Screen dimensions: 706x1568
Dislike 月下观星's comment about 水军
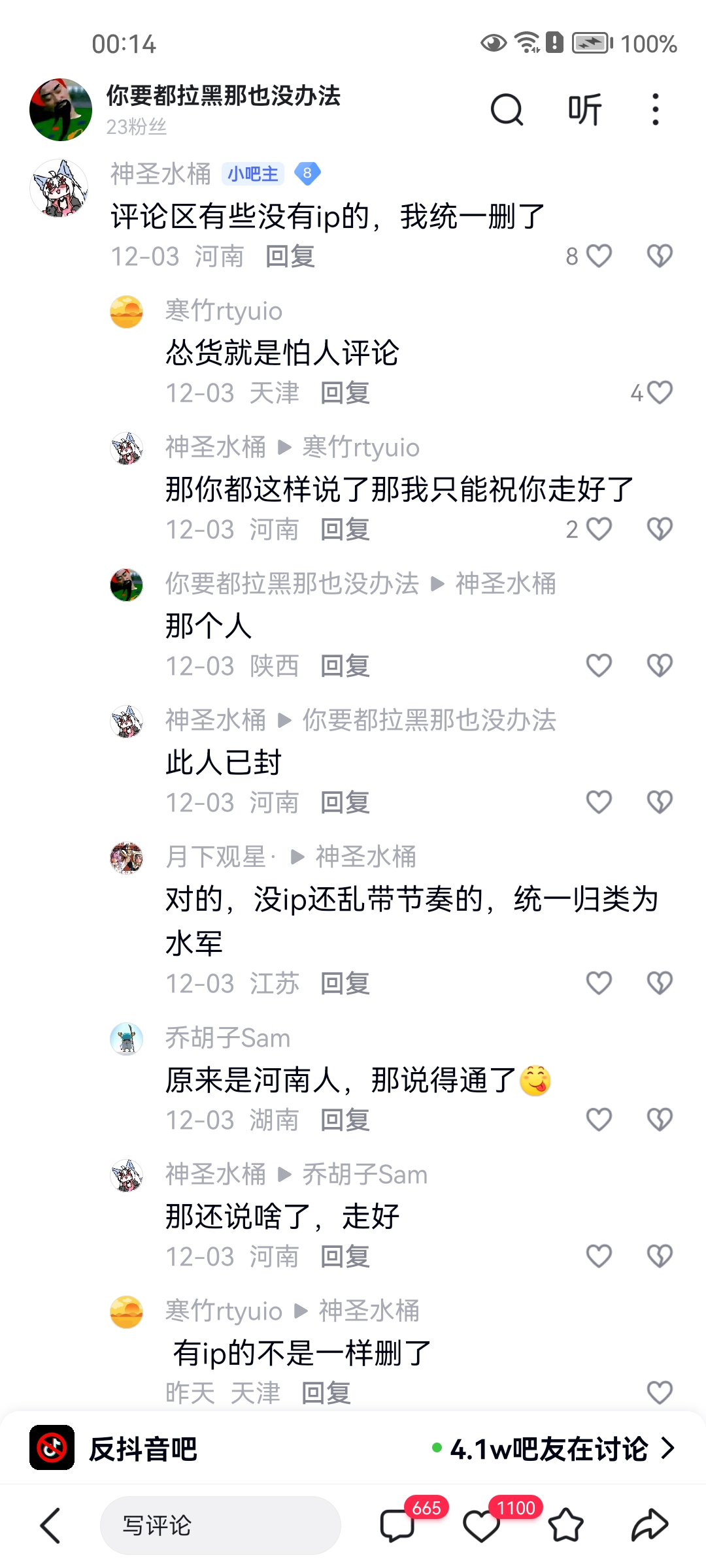tap(660, 983)
